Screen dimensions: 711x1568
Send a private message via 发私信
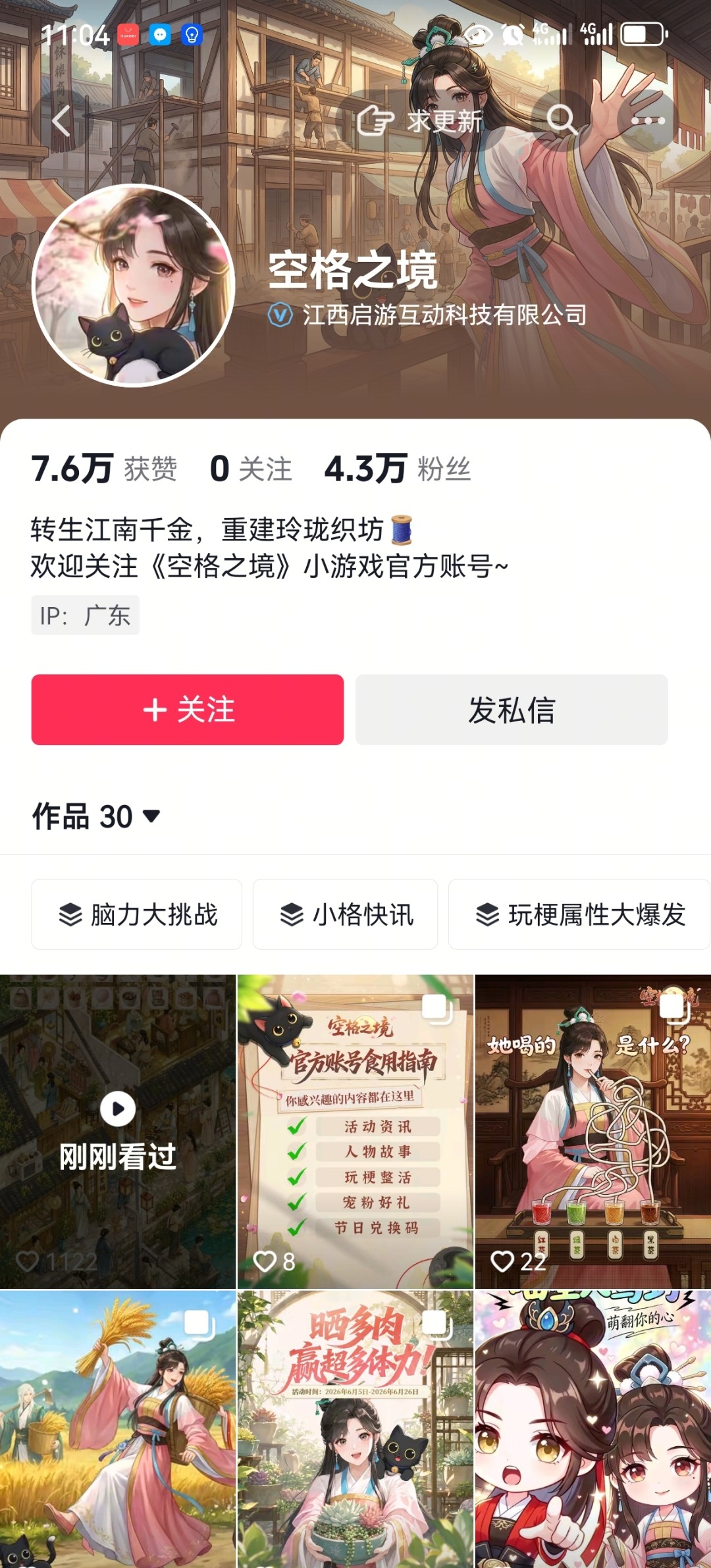[x=512, y=710]
